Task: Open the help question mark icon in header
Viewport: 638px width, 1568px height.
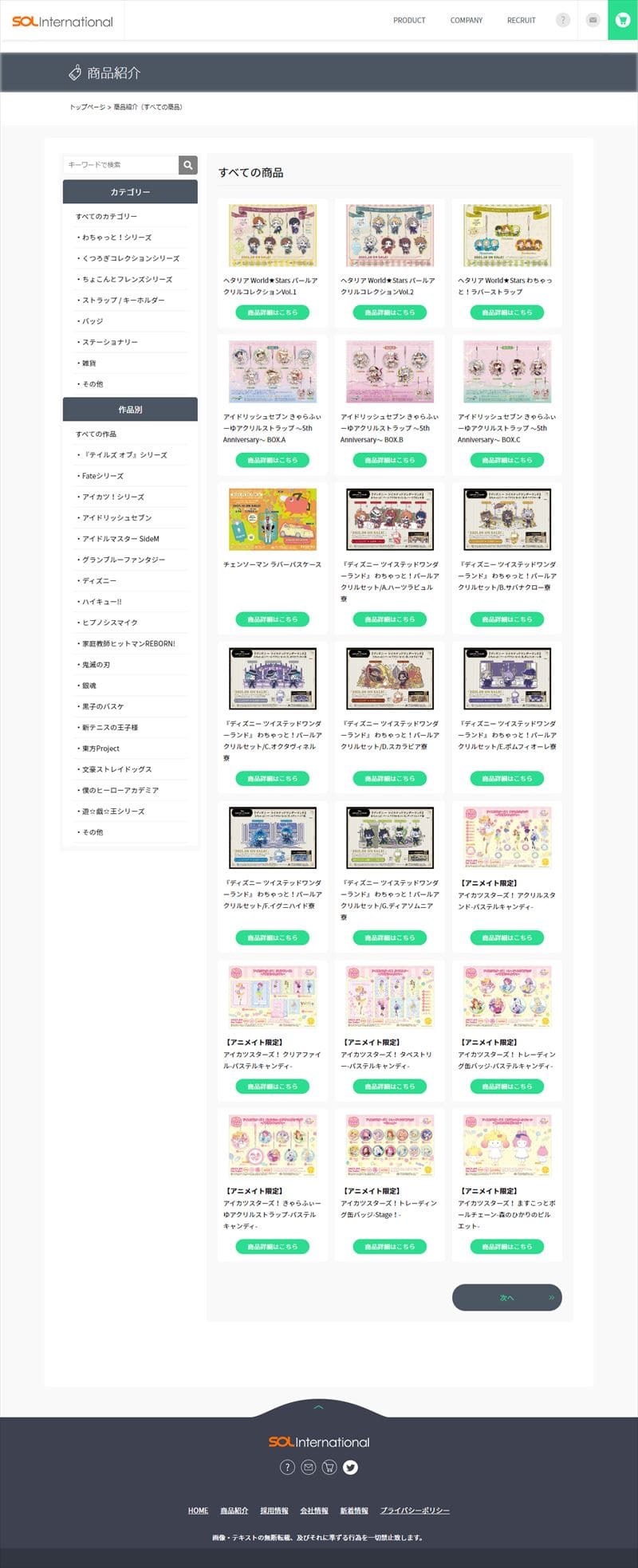Action: pos(563,20)
